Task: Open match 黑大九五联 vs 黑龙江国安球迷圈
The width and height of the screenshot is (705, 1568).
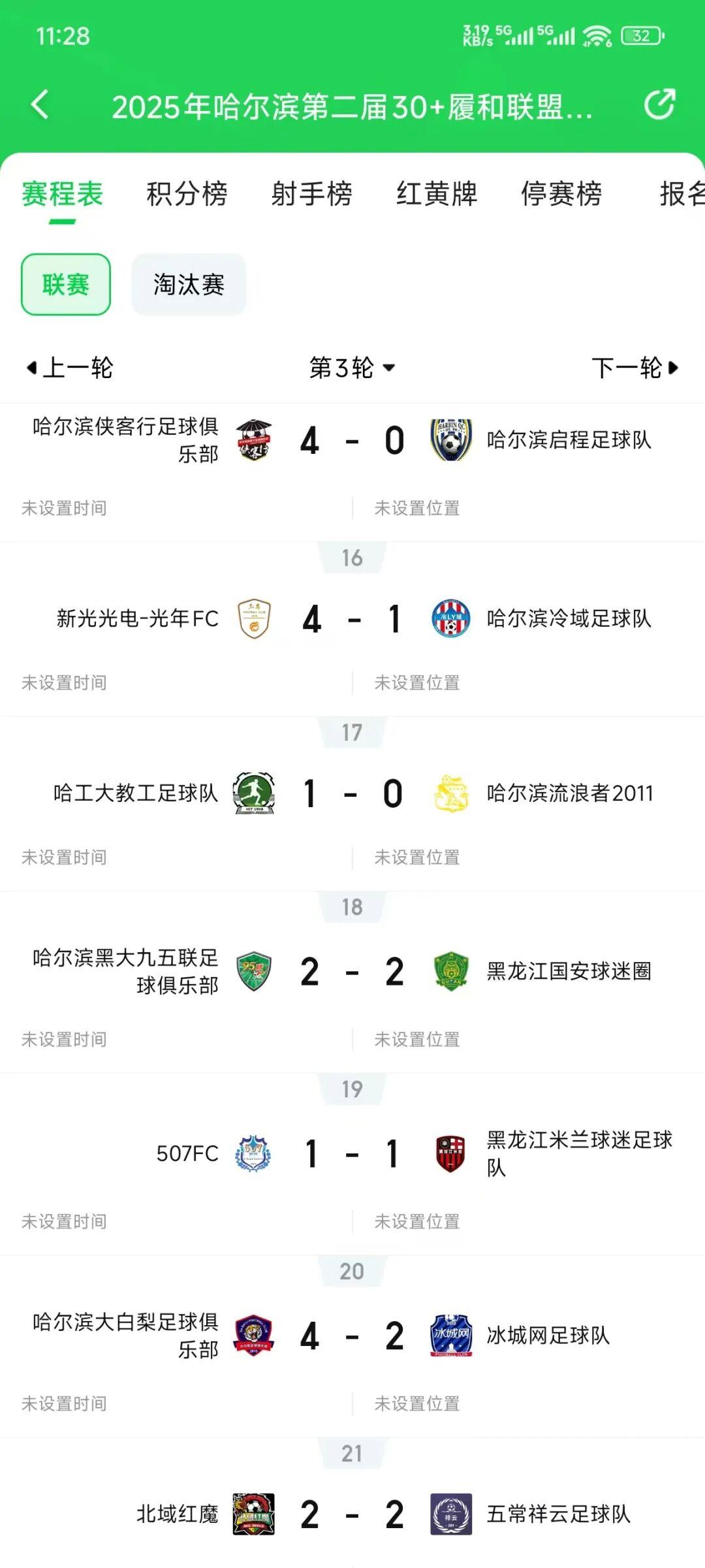Action: pos(352,972)
